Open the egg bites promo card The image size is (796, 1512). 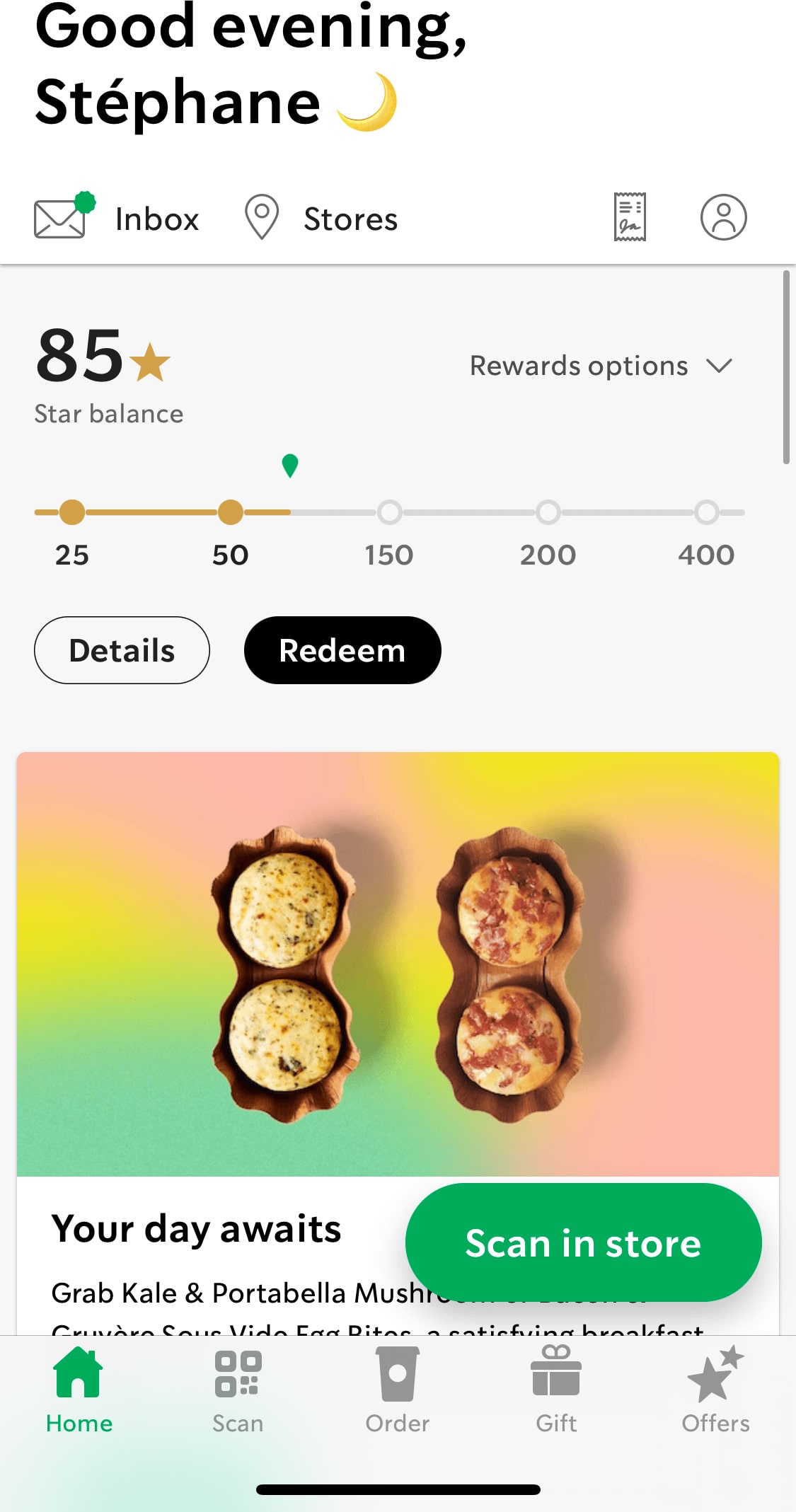(x=398, y=964)
